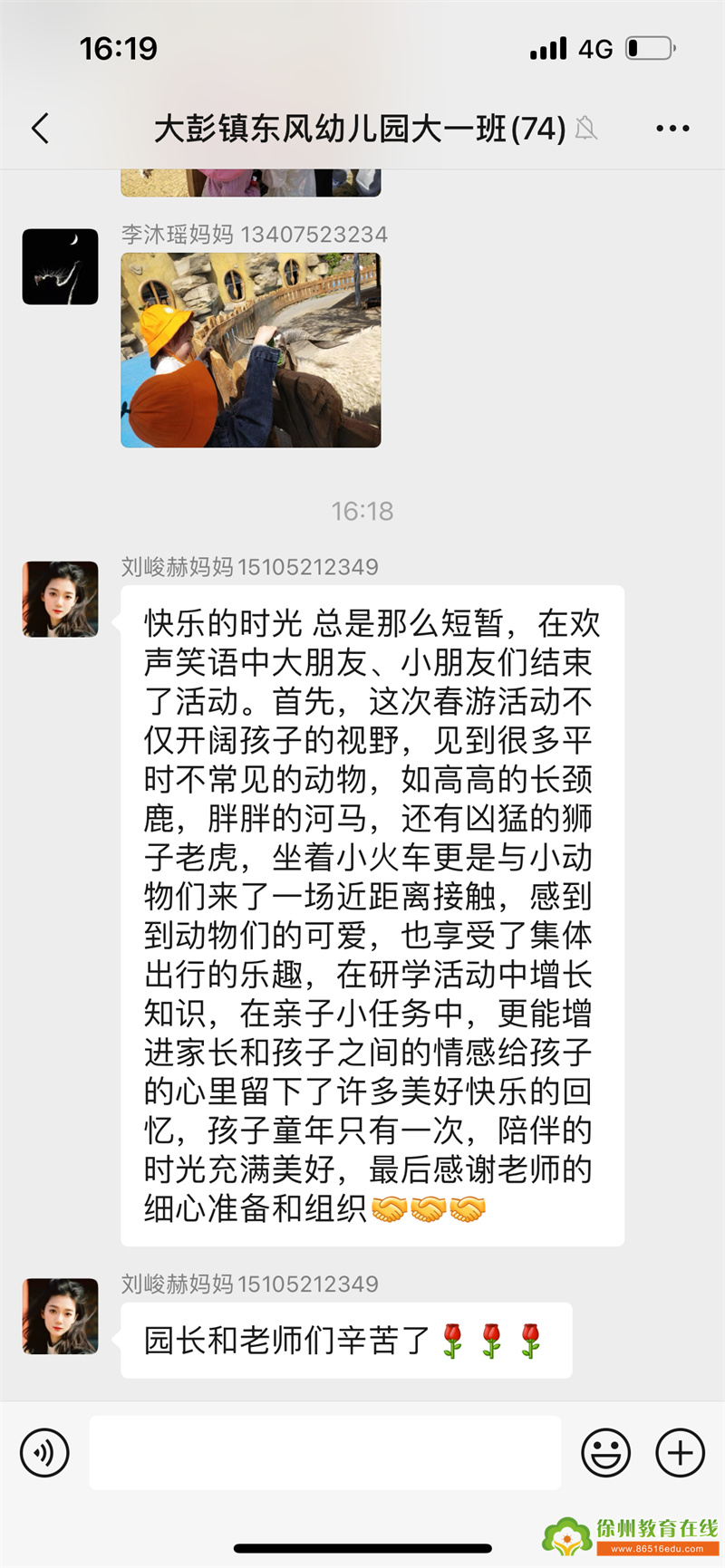The height and width of the screenshot is (1568, 725).
Task: View the photo sent by 李沐瑶妈妈
Action: pos(251,350)
